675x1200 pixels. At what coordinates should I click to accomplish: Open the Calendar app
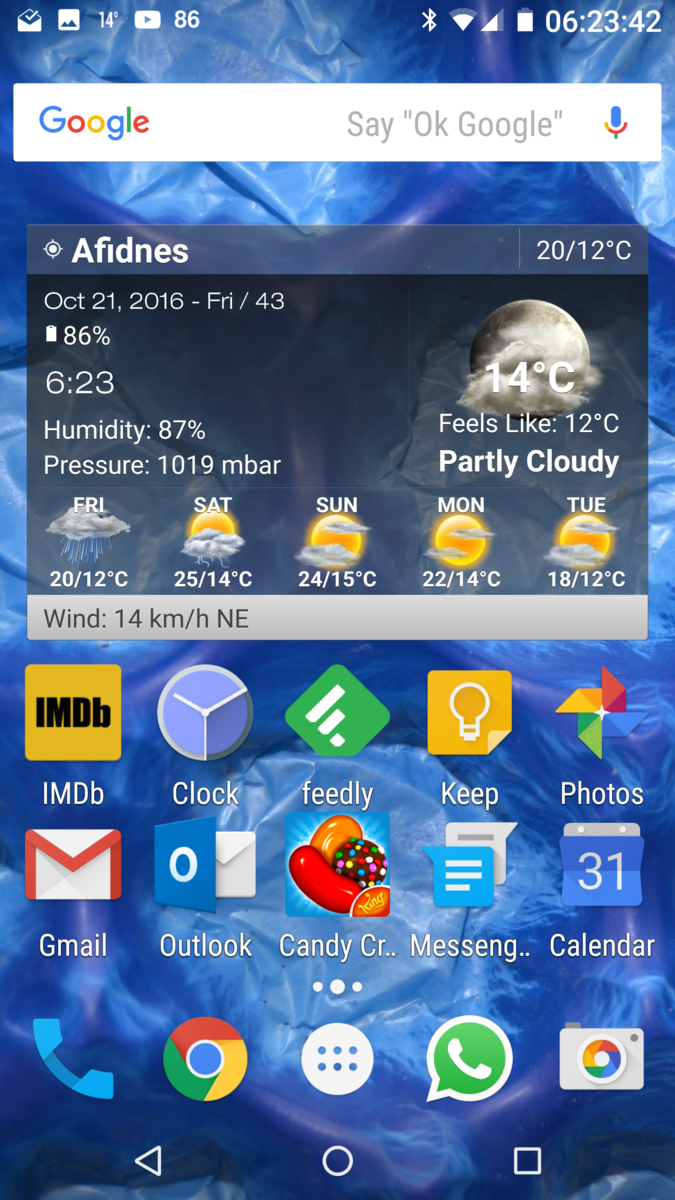pyautogui.click(x=601, y=865)
